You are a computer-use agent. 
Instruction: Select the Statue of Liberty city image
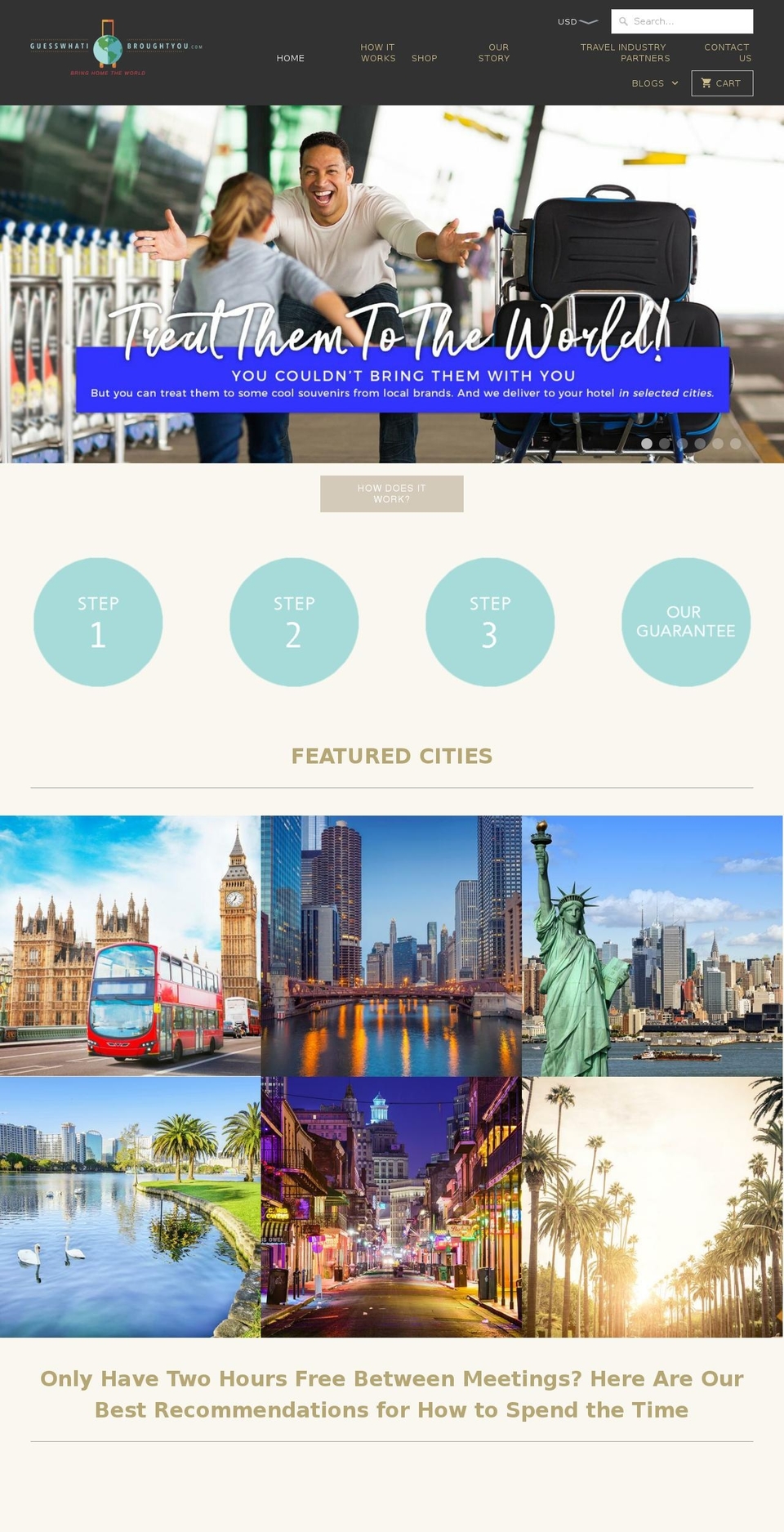652,940
